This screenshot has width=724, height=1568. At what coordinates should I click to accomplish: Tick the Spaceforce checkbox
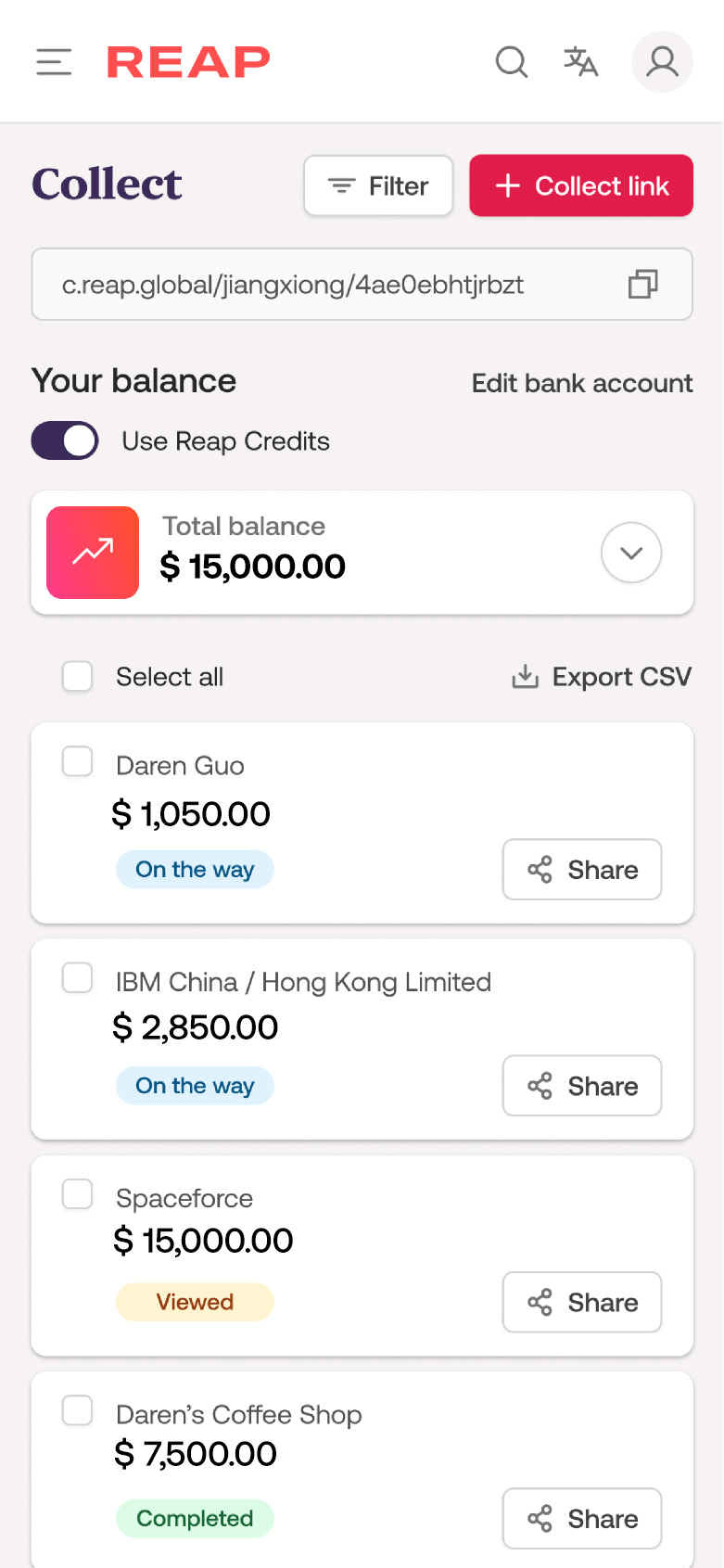pyautogui.click(x=77, y=1193)
